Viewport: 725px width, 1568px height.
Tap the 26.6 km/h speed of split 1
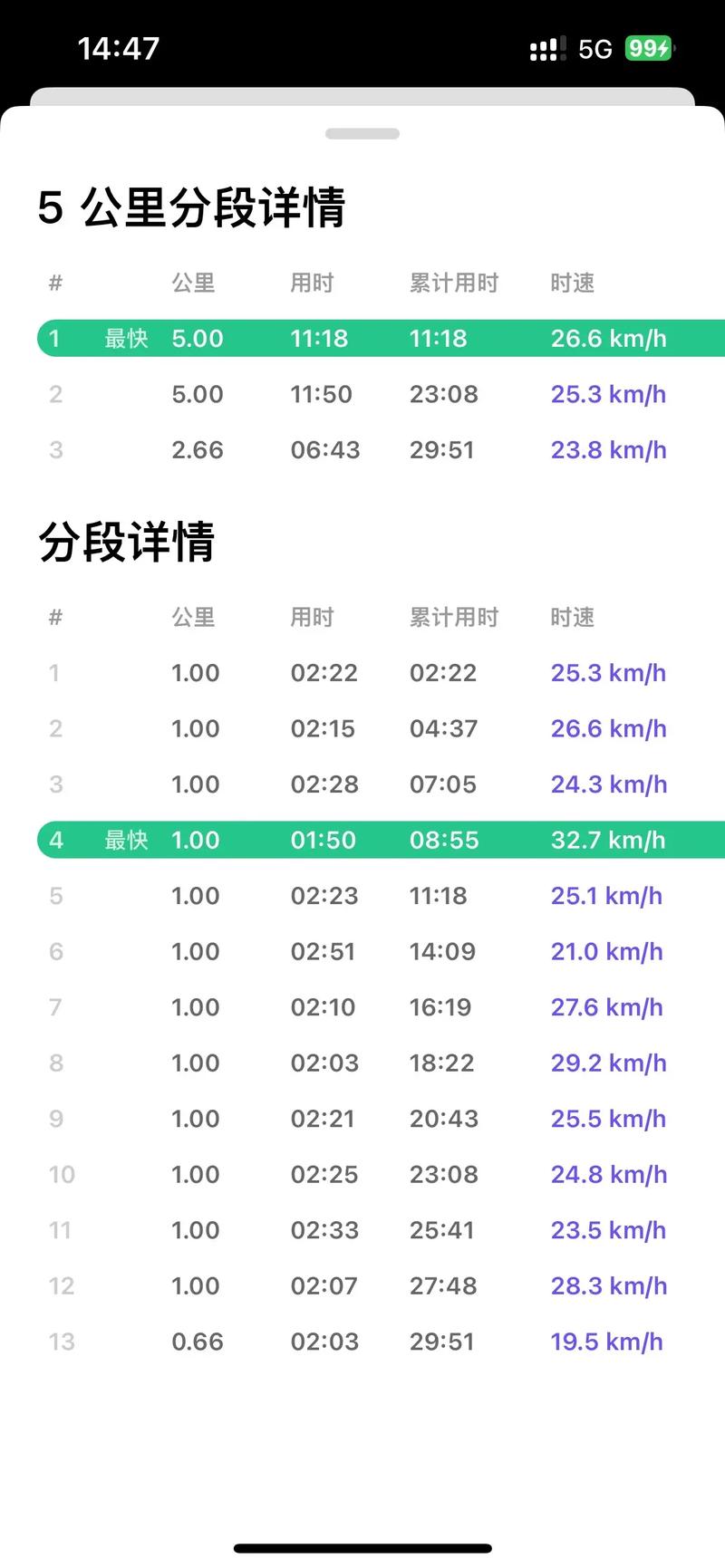click(x=609, y=338)
